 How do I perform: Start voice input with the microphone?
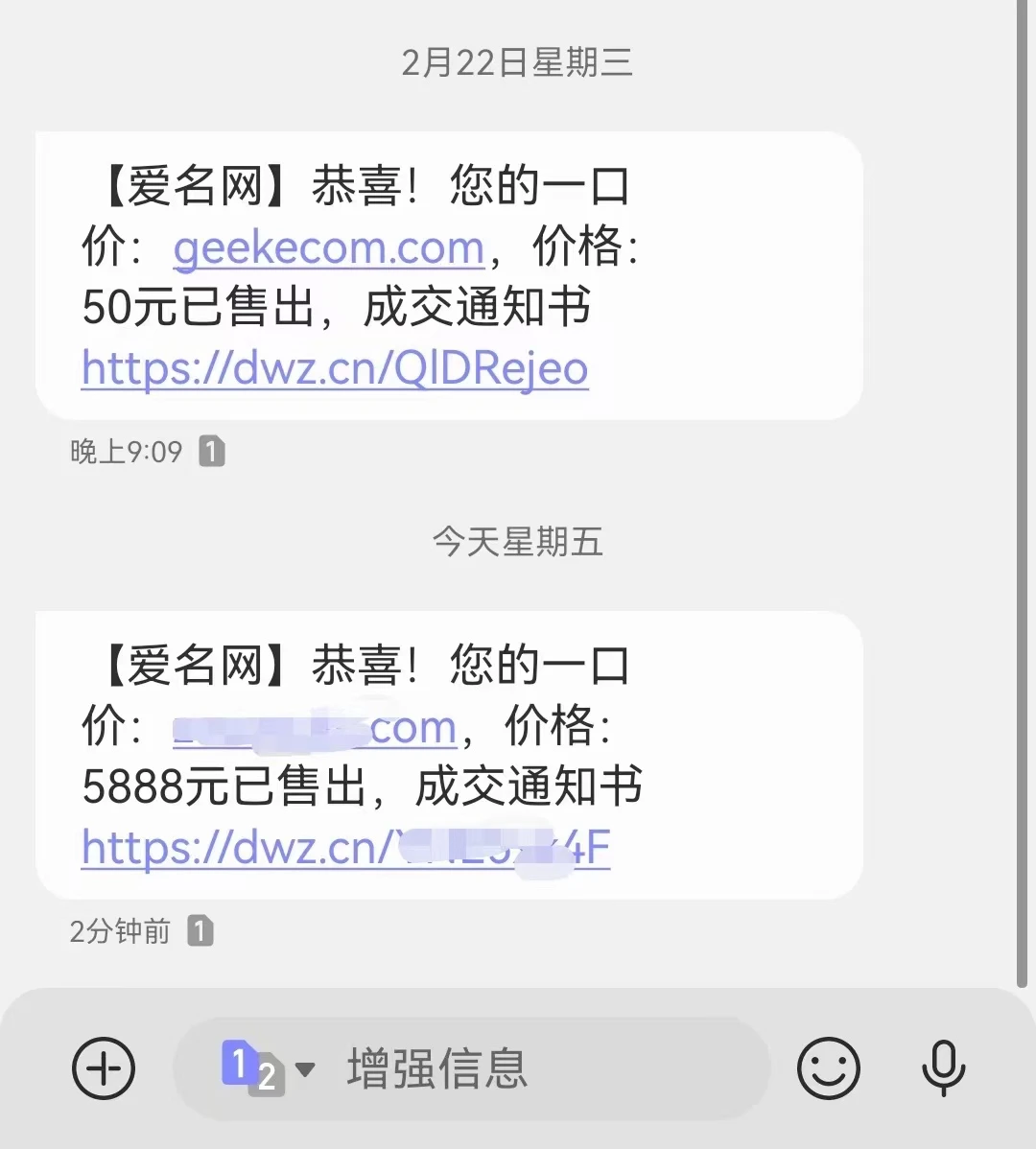tap(943, 1067)
